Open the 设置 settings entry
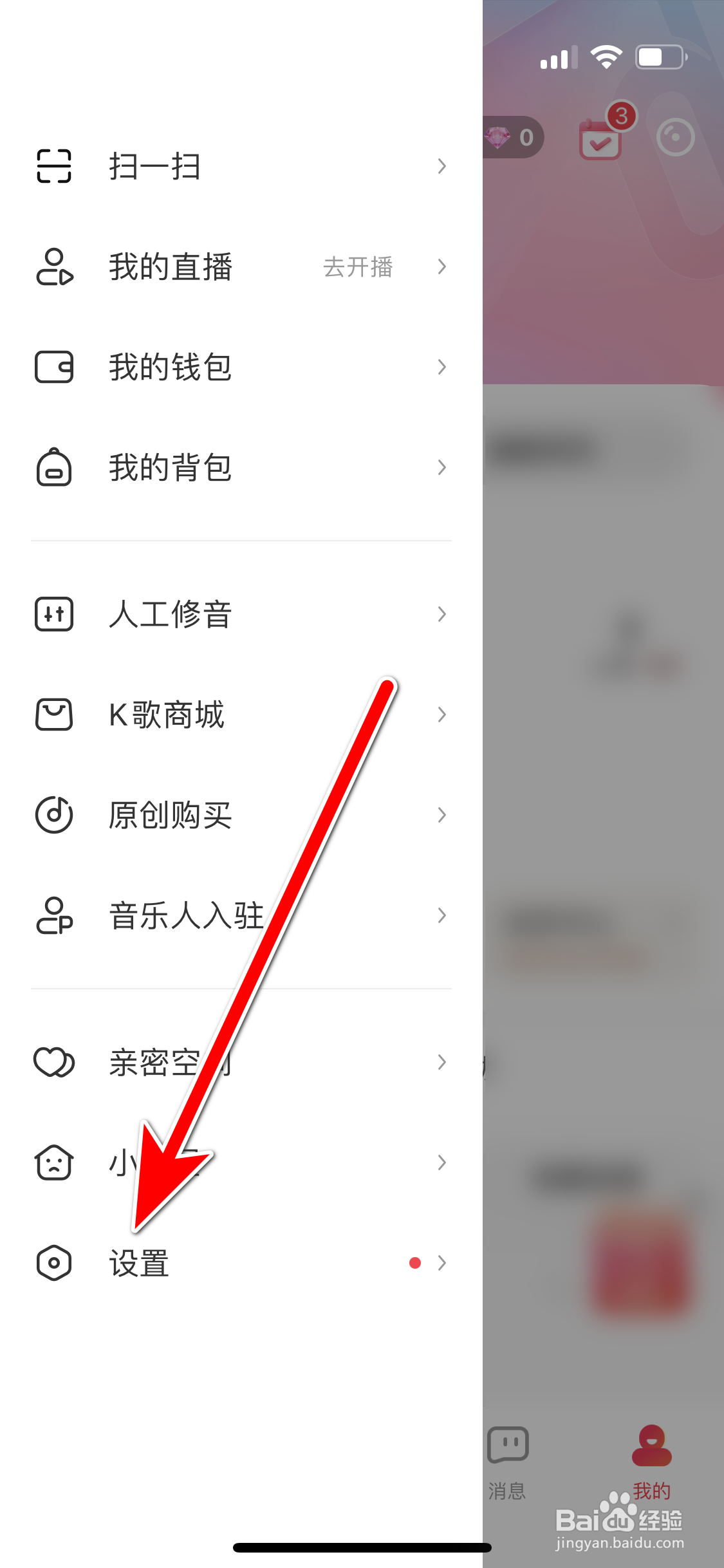 [x=137, y=1262]
